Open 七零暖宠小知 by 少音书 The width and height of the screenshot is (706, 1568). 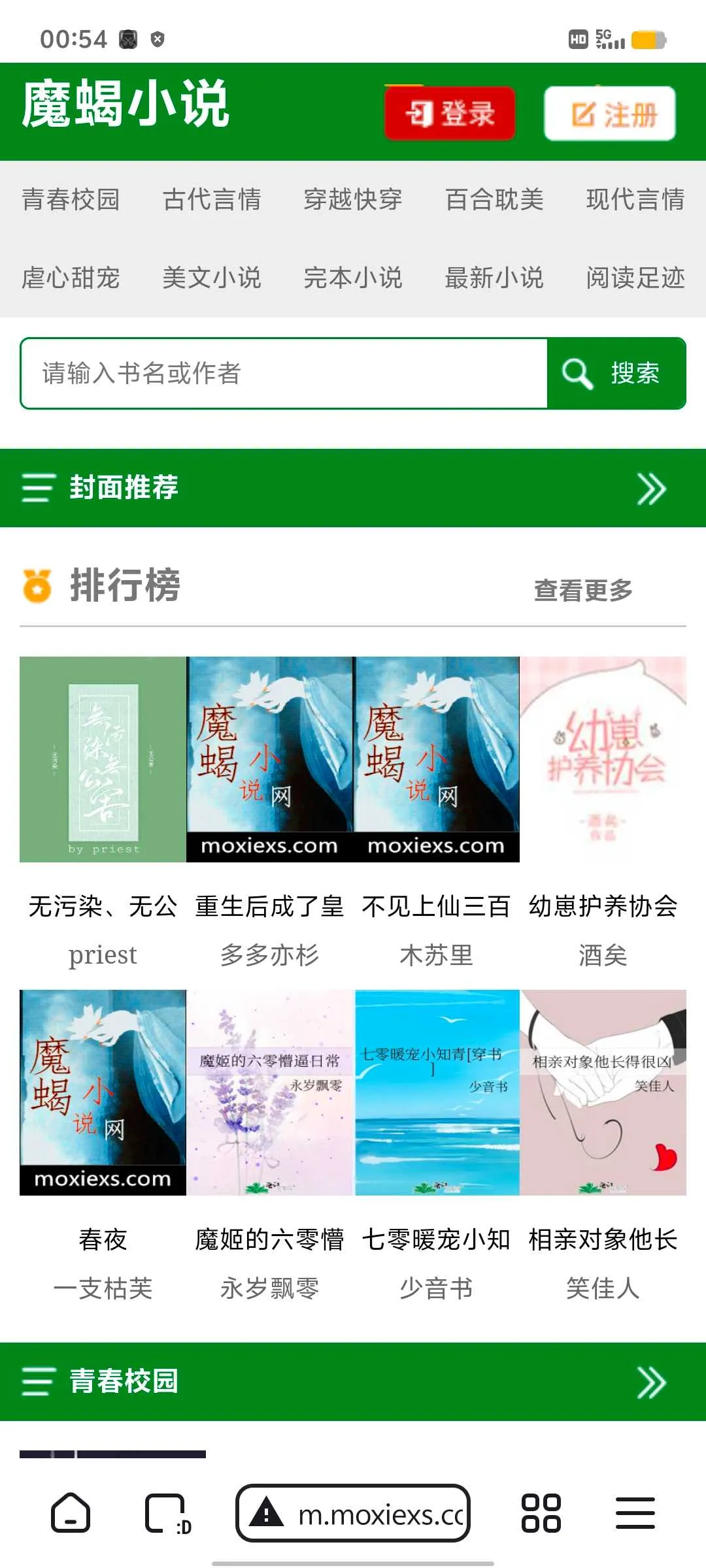click(x=437, y=1092)
